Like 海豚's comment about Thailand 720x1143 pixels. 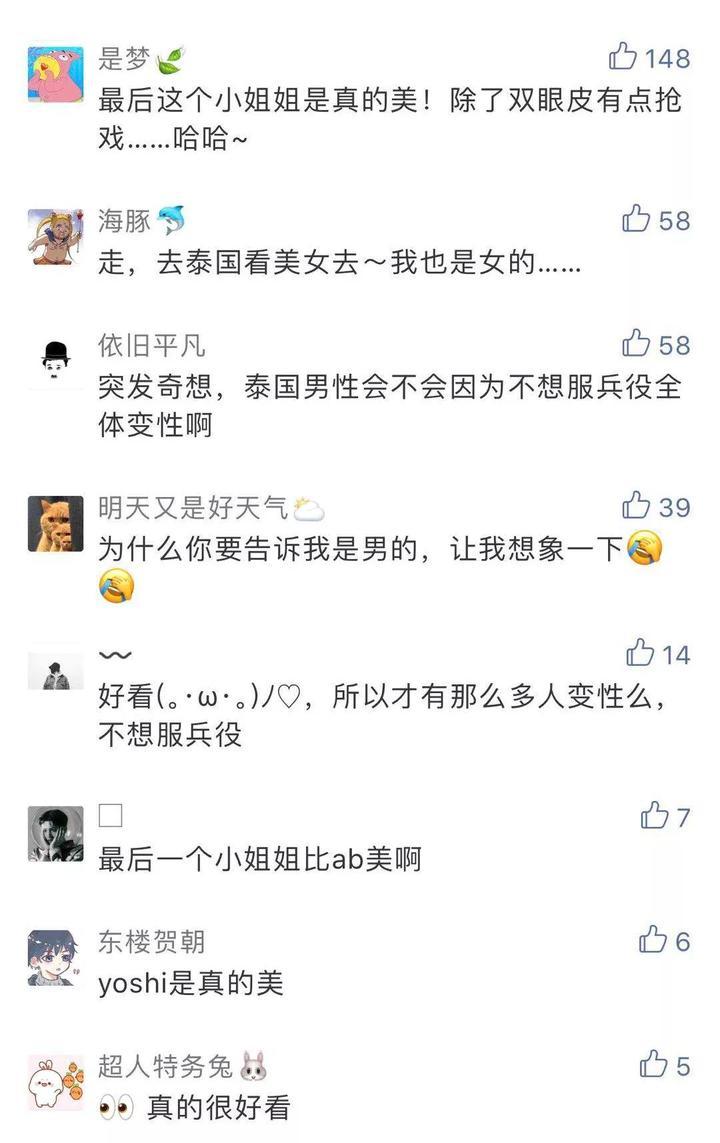636,219
